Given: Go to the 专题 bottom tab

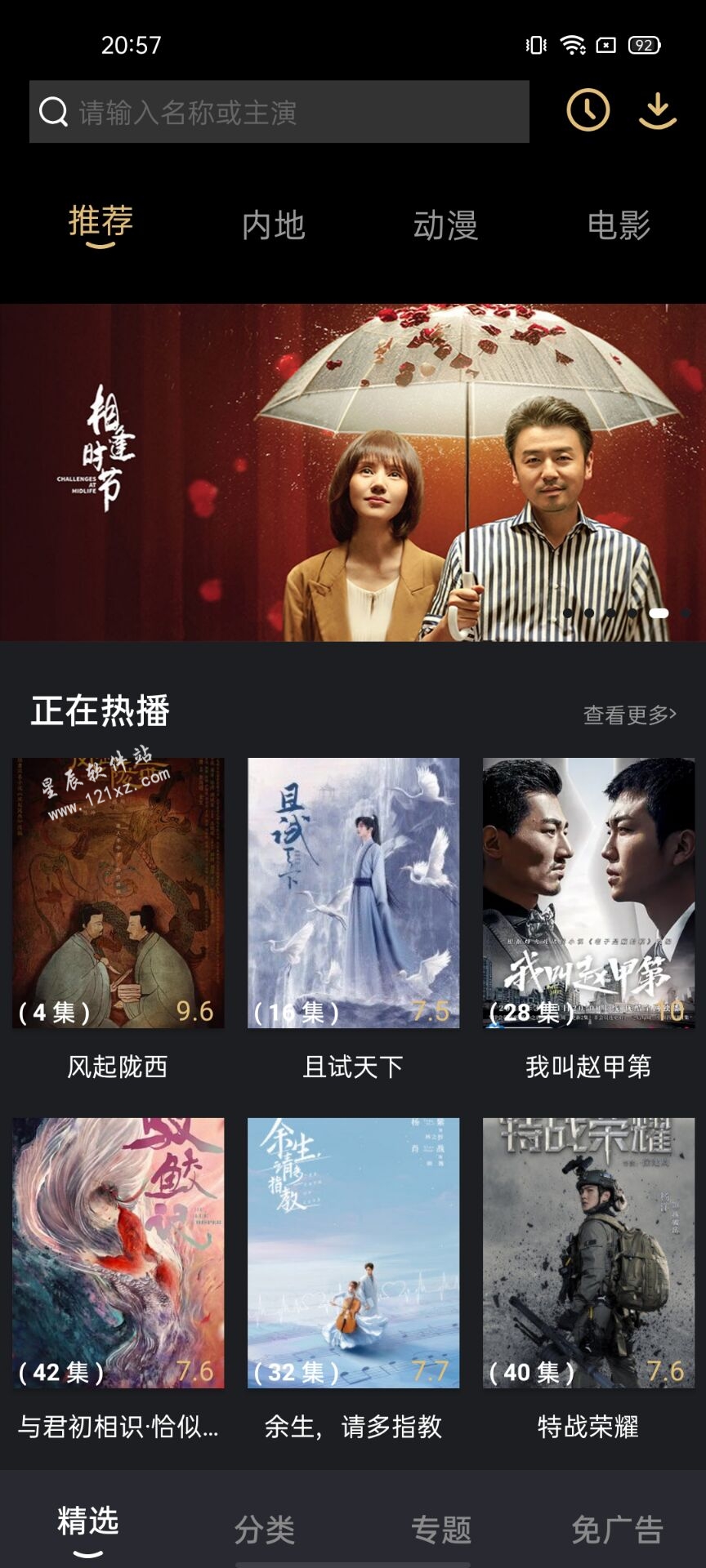Looking at the screenshot, I should [441, 1529].
